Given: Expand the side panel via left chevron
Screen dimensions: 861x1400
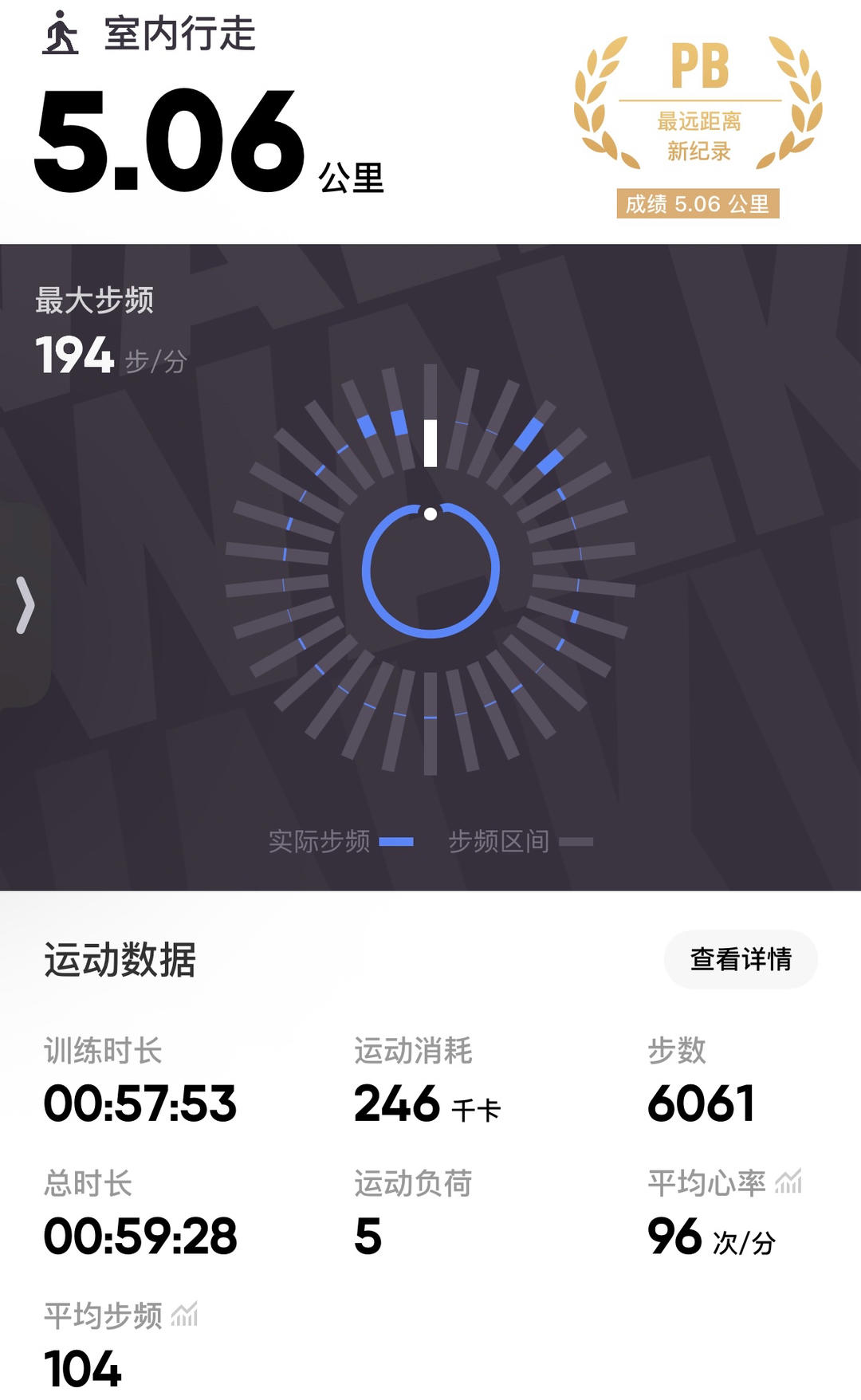Looking at the screenshot, I should (x=26, y=606).
